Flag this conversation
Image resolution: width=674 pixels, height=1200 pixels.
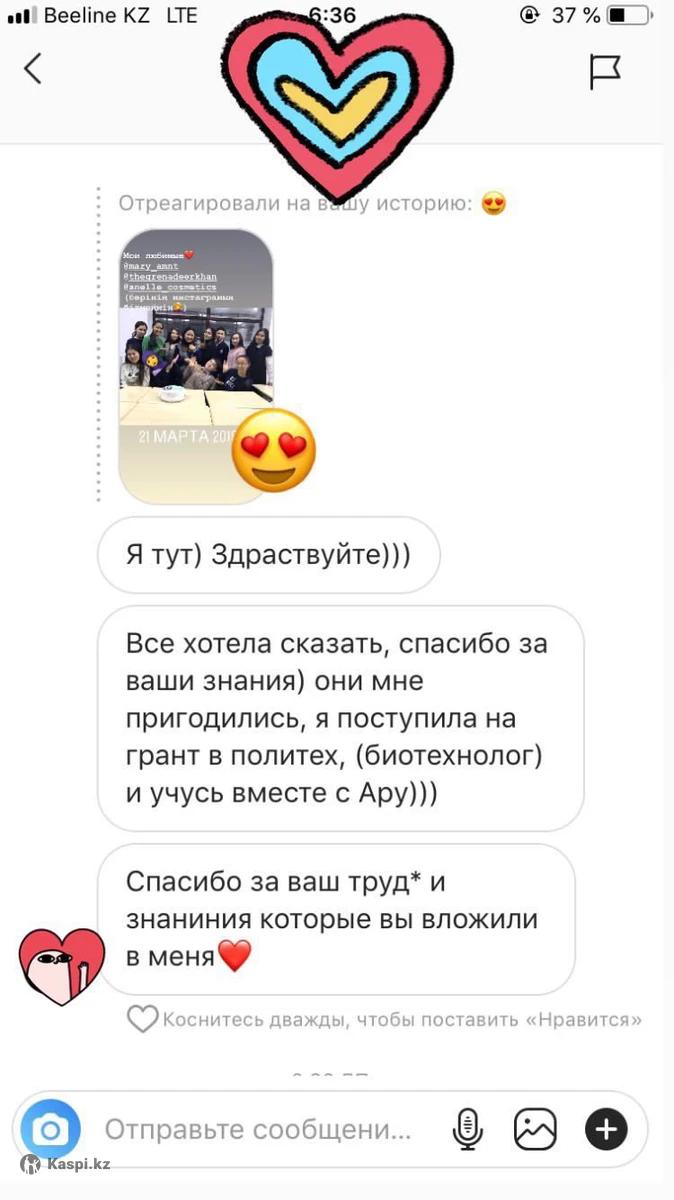[604, 71]
